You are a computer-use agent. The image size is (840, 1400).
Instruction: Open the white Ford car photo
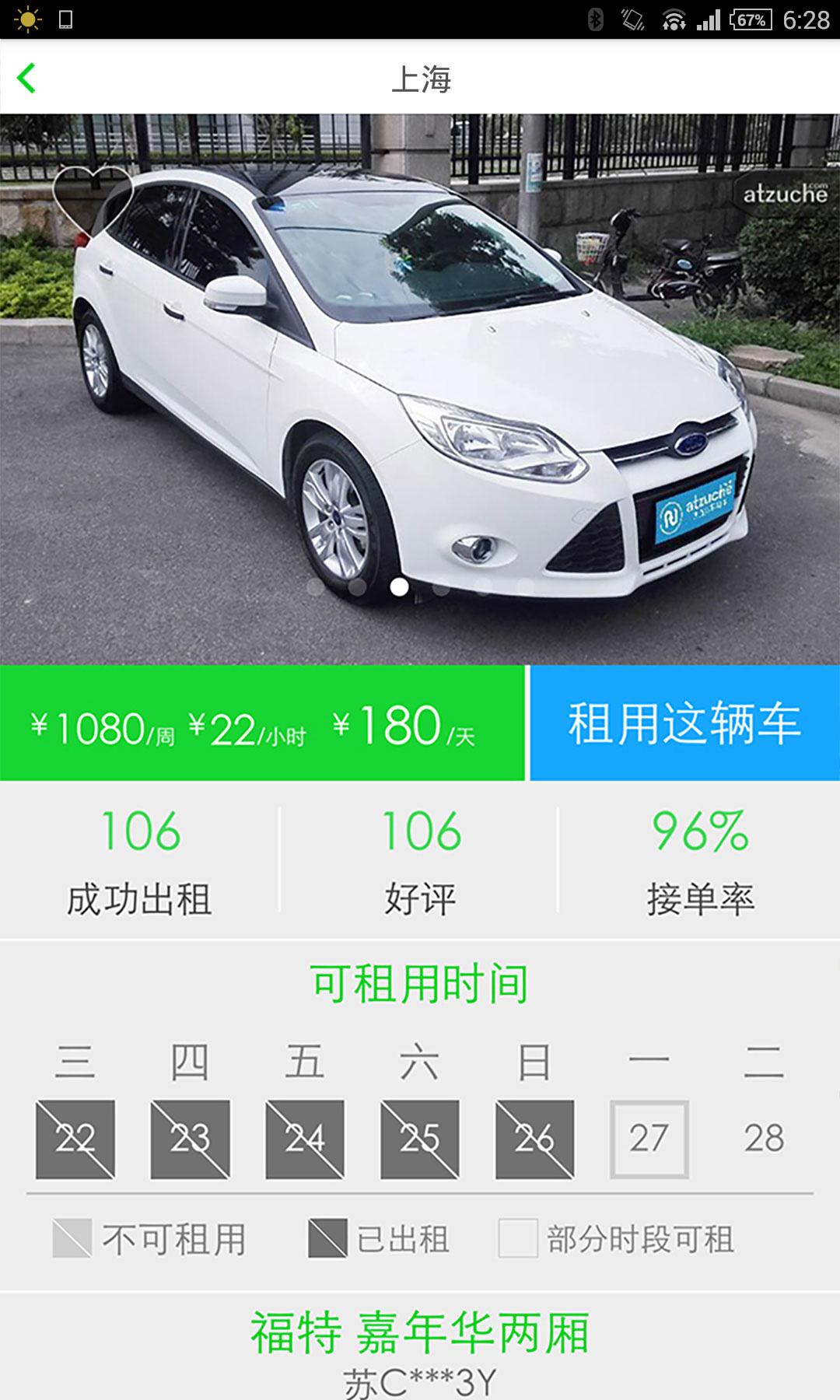coord(420,389)
